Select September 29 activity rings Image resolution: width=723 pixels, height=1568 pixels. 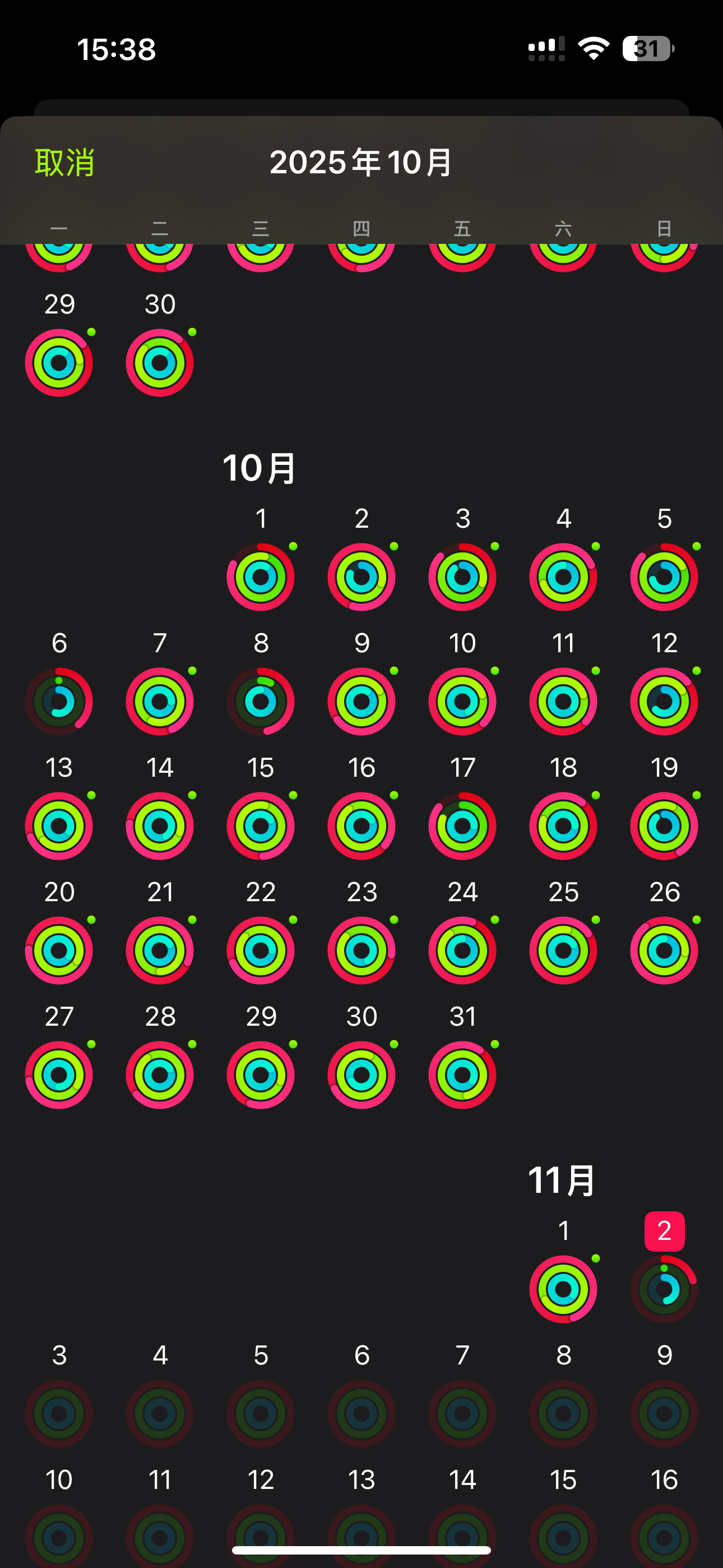click(x=59, y=362)
